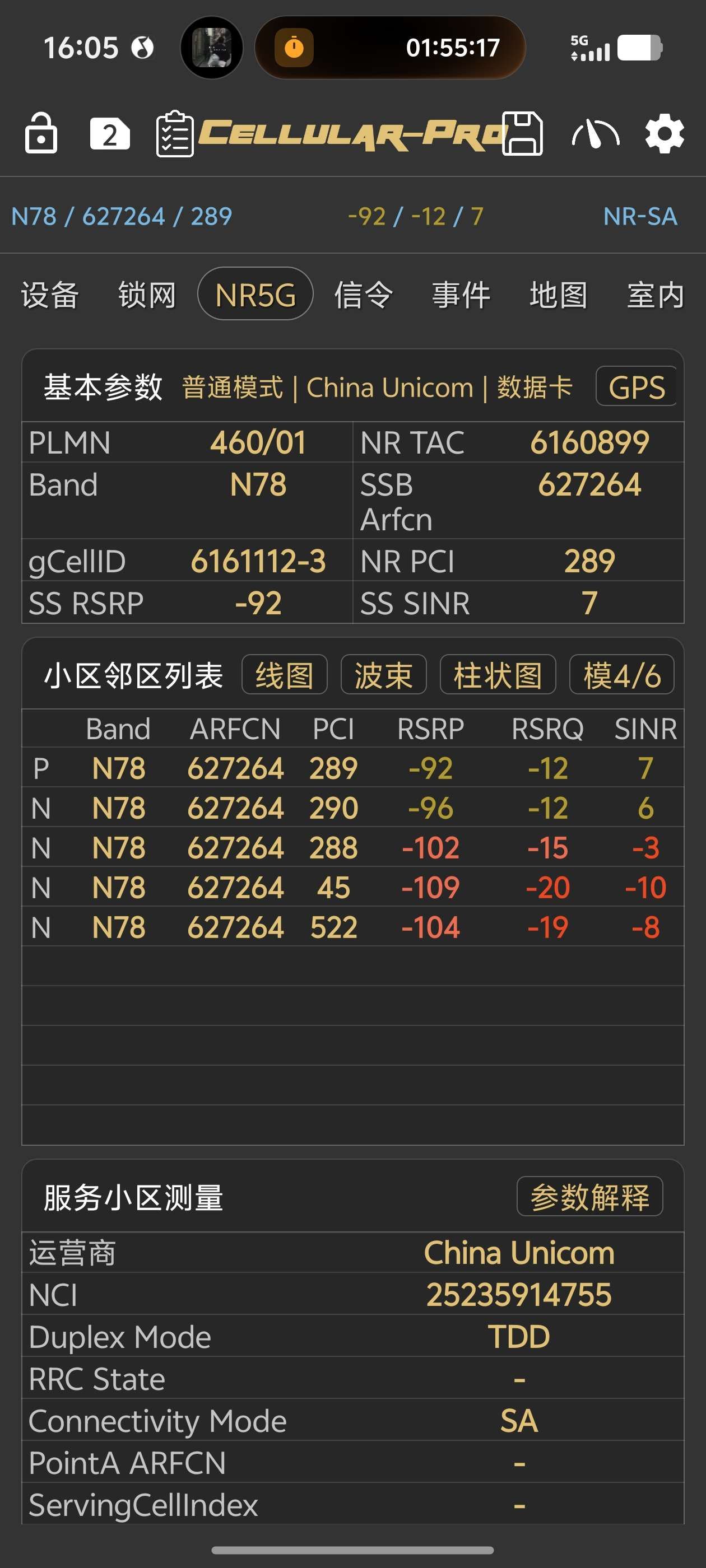Viewport: 706px width, 1568px height.
Task: Switch to the 设备 tab
Action: click(x=50, y=295)
